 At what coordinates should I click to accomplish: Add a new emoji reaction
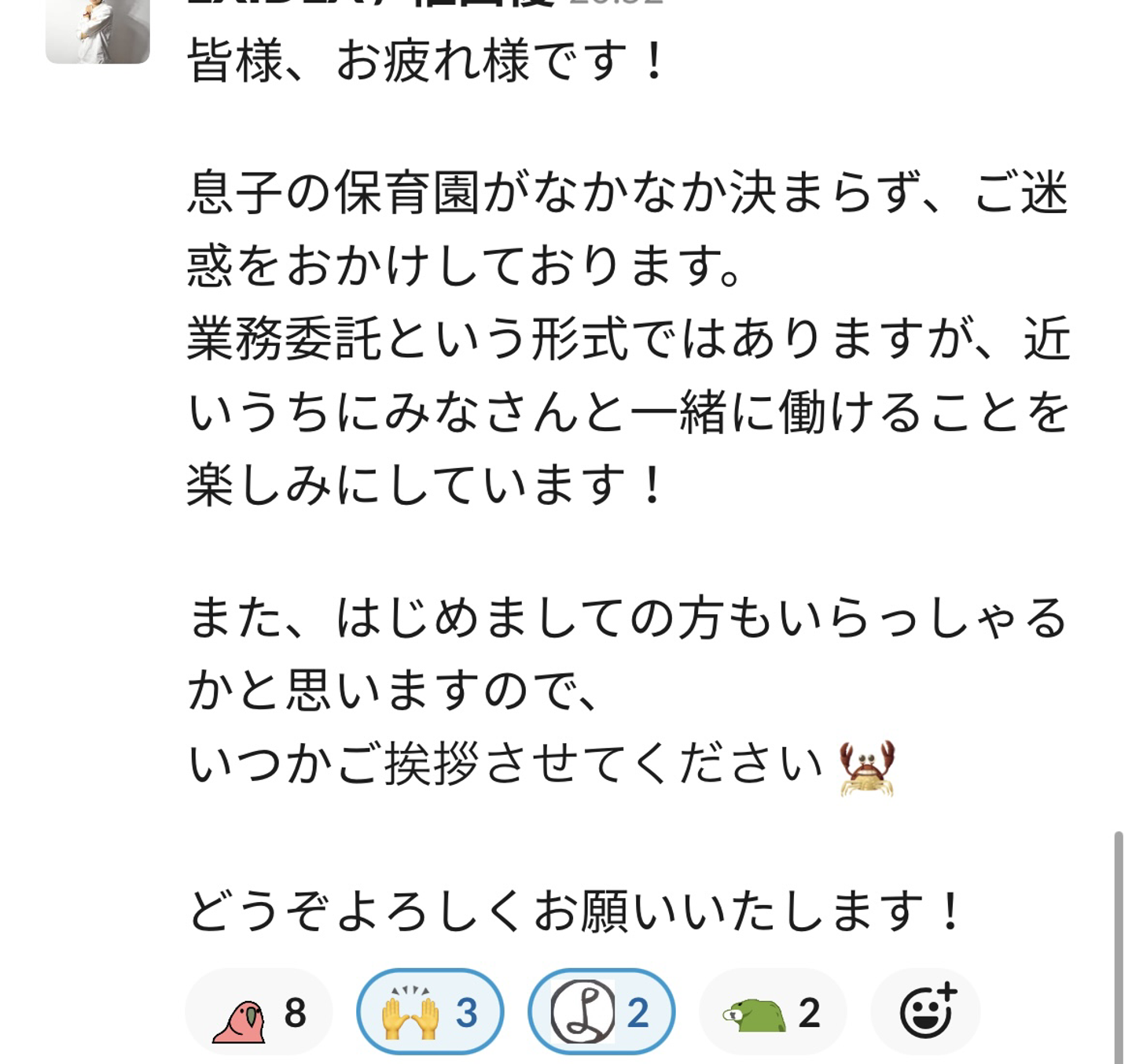pos(926,1012)
